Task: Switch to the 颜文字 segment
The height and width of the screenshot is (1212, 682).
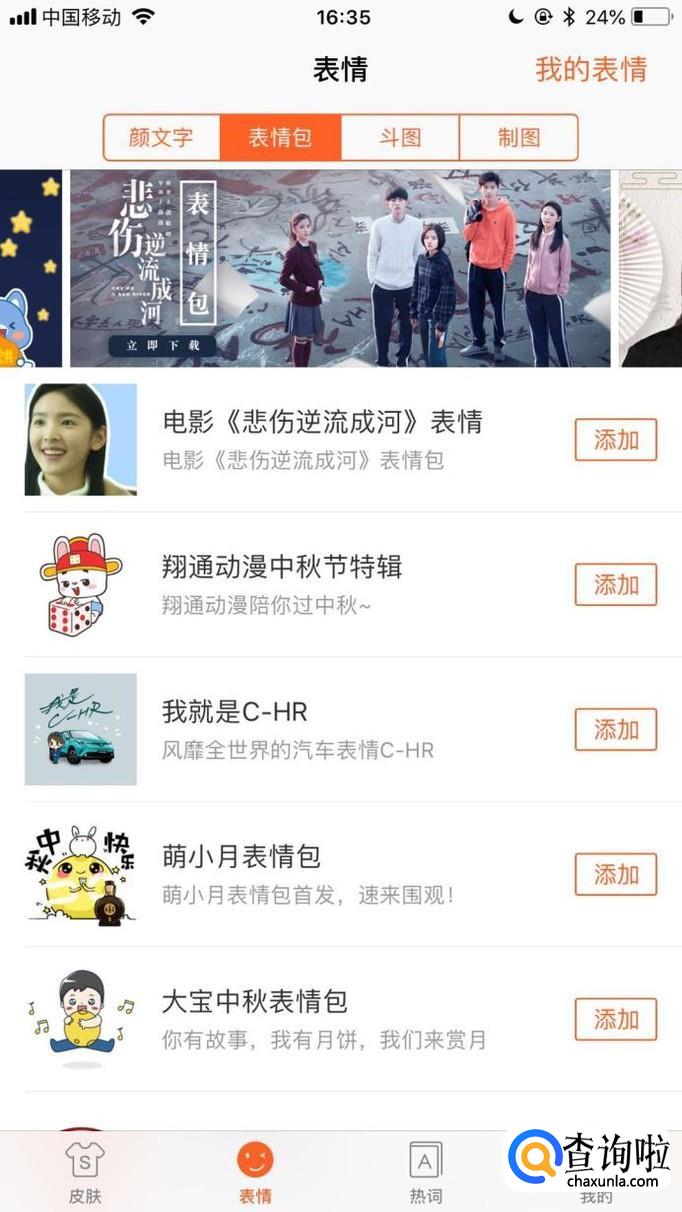Action: (161, 137)
